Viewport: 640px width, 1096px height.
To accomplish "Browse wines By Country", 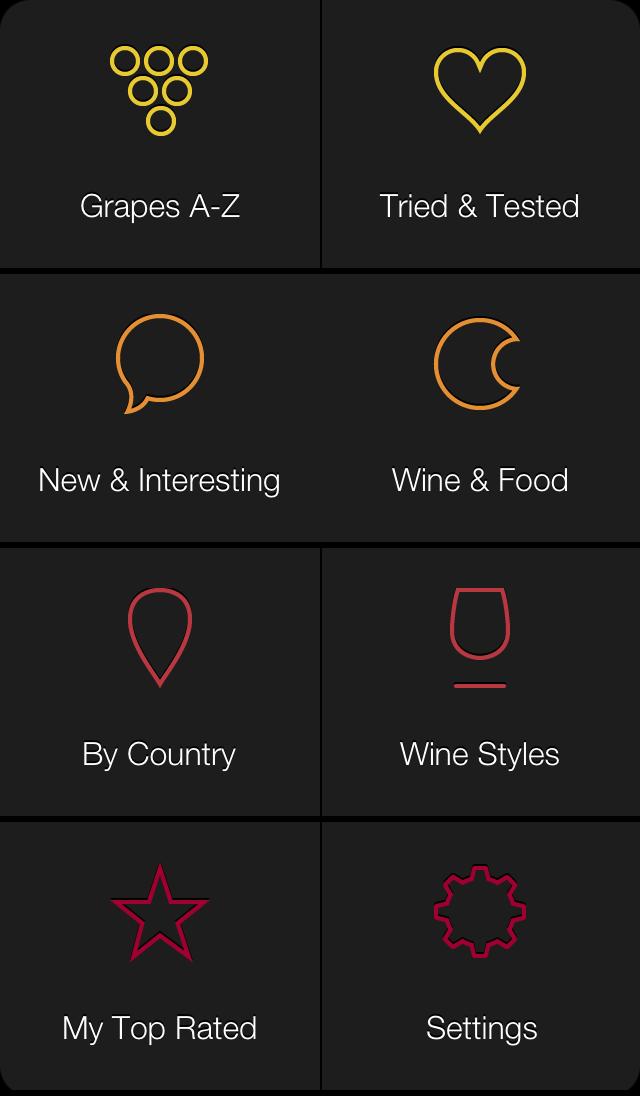I will coord(160,682).
